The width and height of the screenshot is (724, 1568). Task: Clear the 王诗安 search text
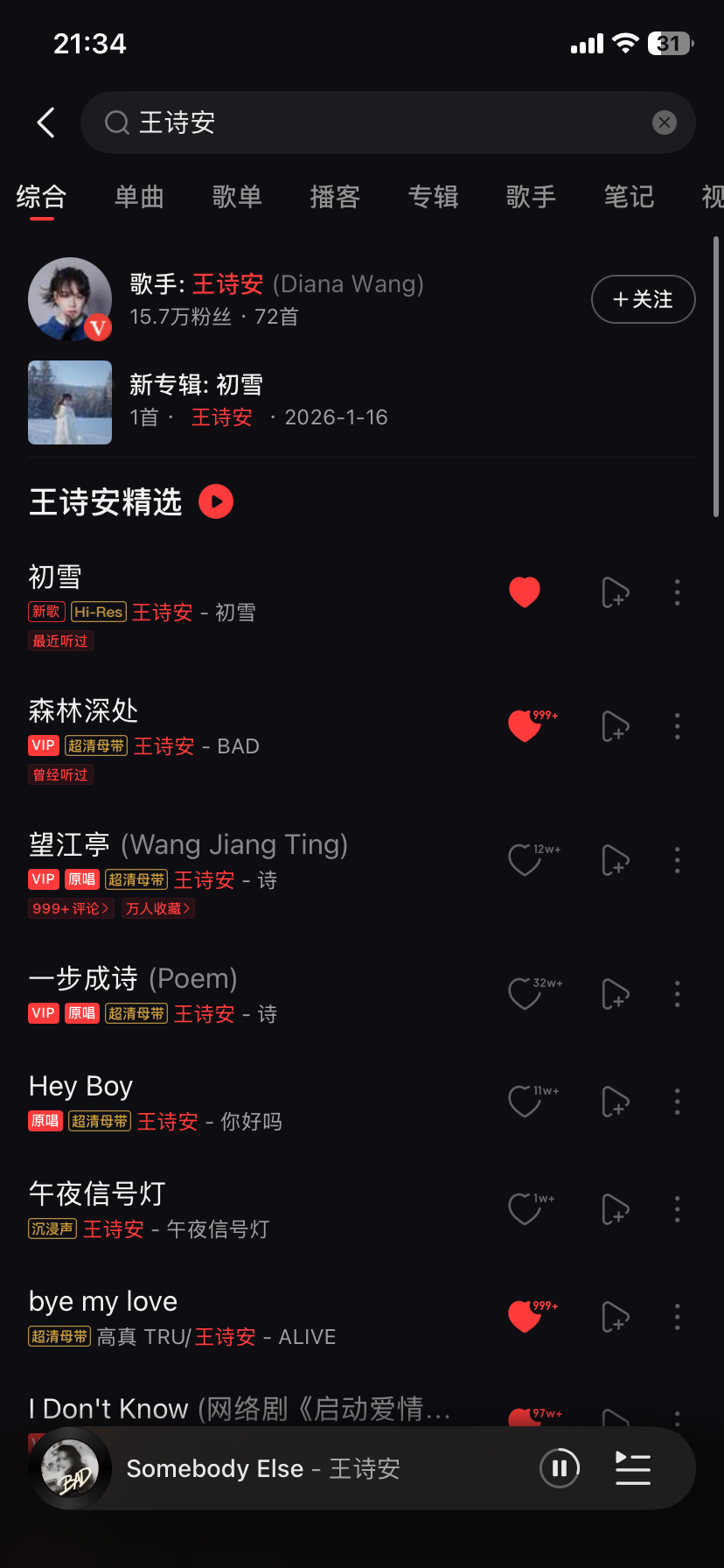point(665,122)
